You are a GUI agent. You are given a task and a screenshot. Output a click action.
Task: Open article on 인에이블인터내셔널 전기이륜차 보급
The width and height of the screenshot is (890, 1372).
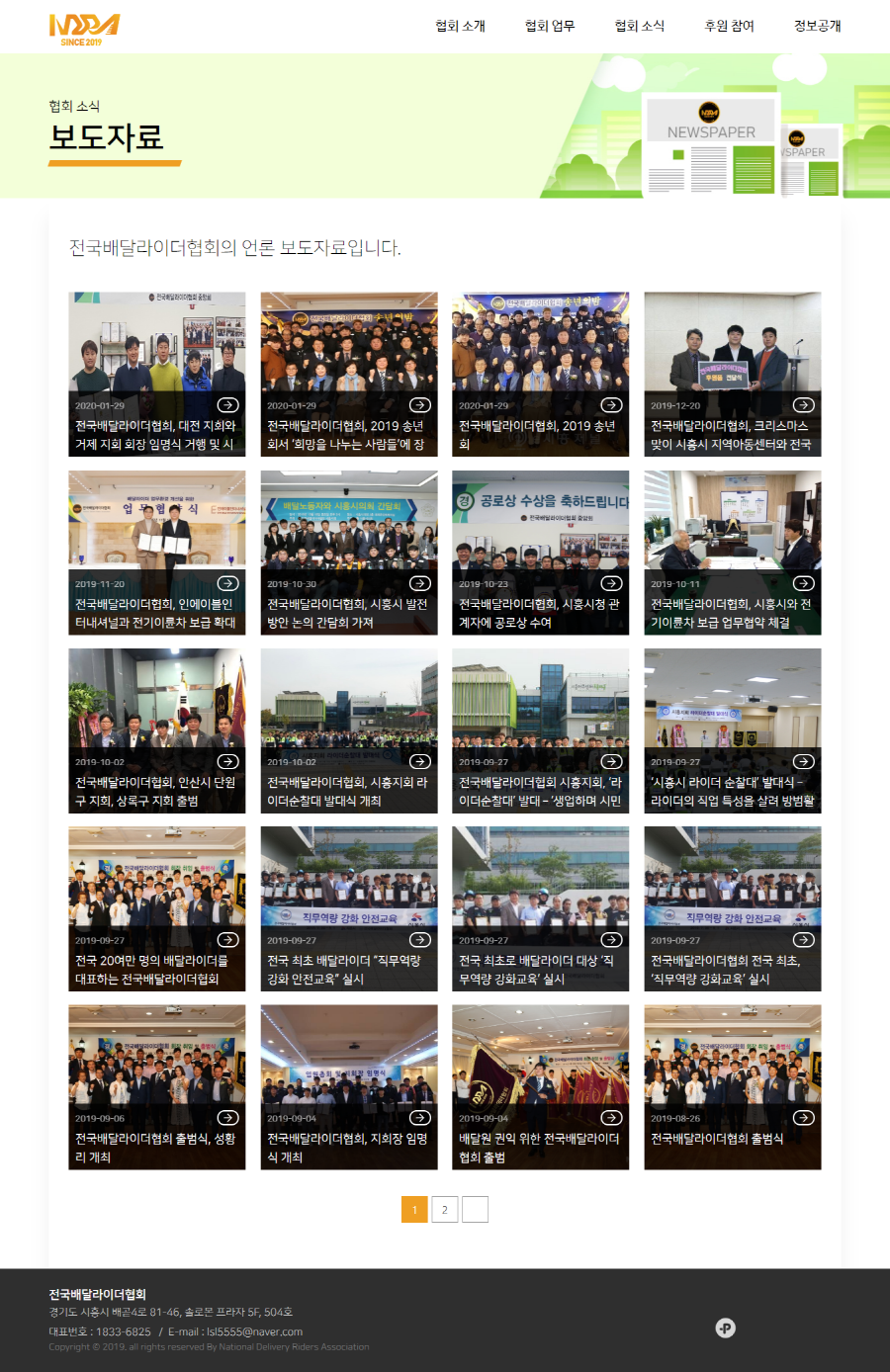[156, 613]
